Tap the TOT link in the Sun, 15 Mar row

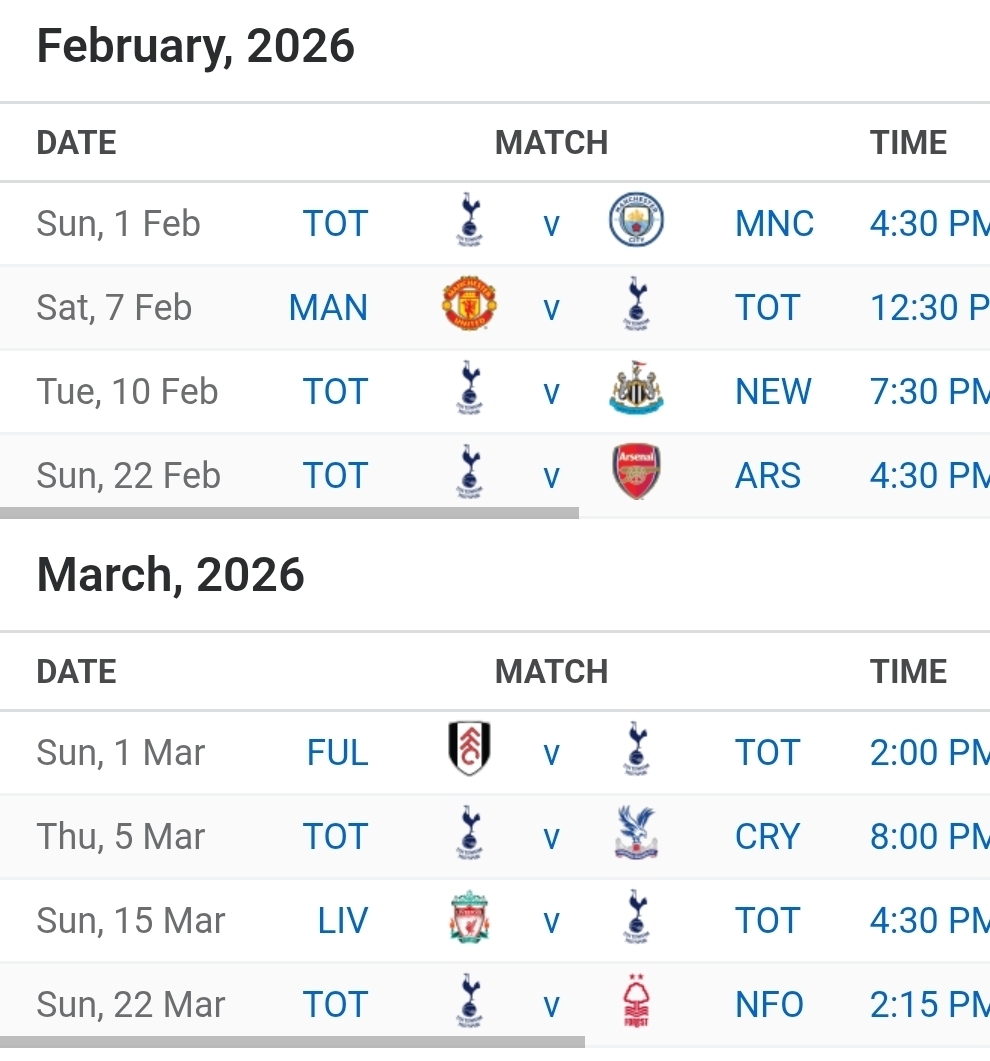(768, 920)
